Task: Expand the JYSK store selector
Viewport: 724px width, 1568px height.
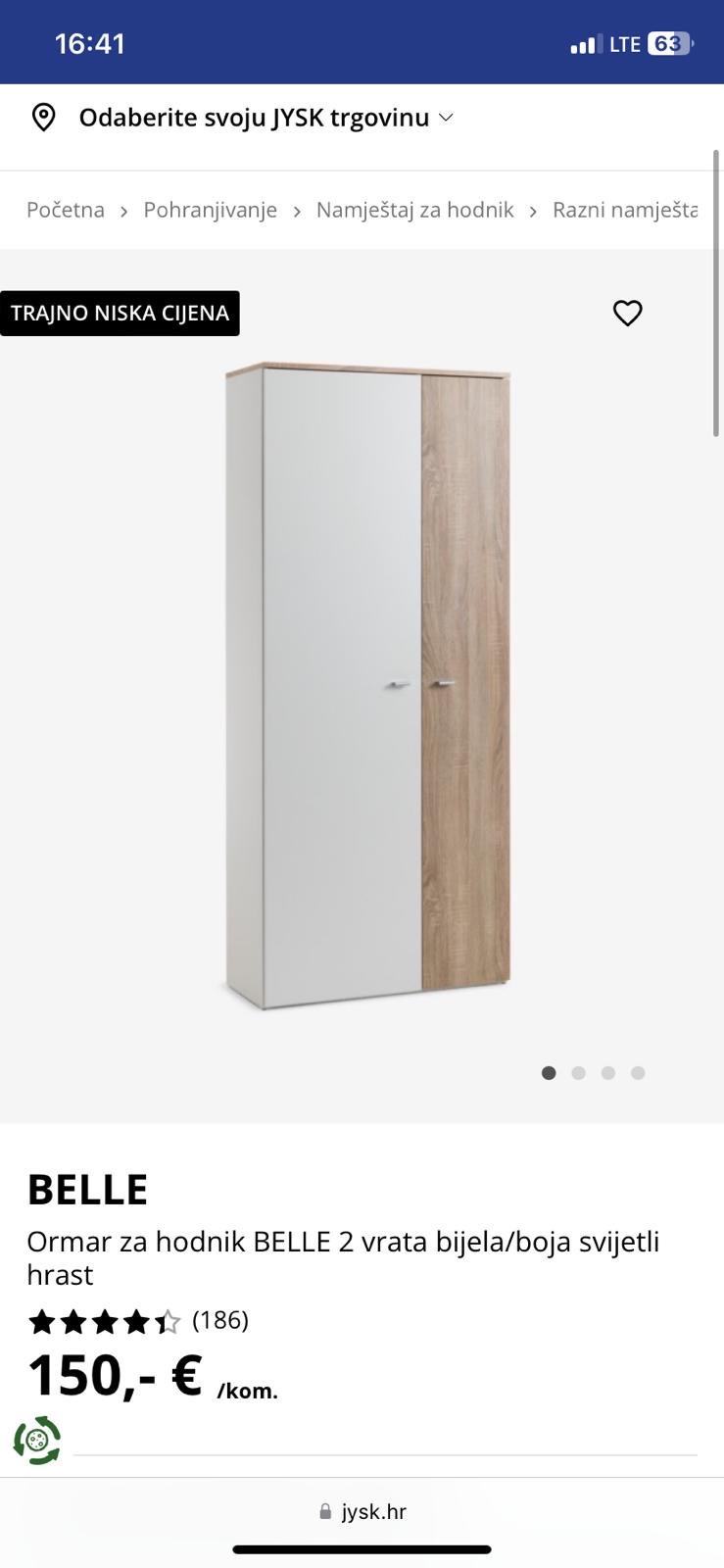Action: coord(265,118)
